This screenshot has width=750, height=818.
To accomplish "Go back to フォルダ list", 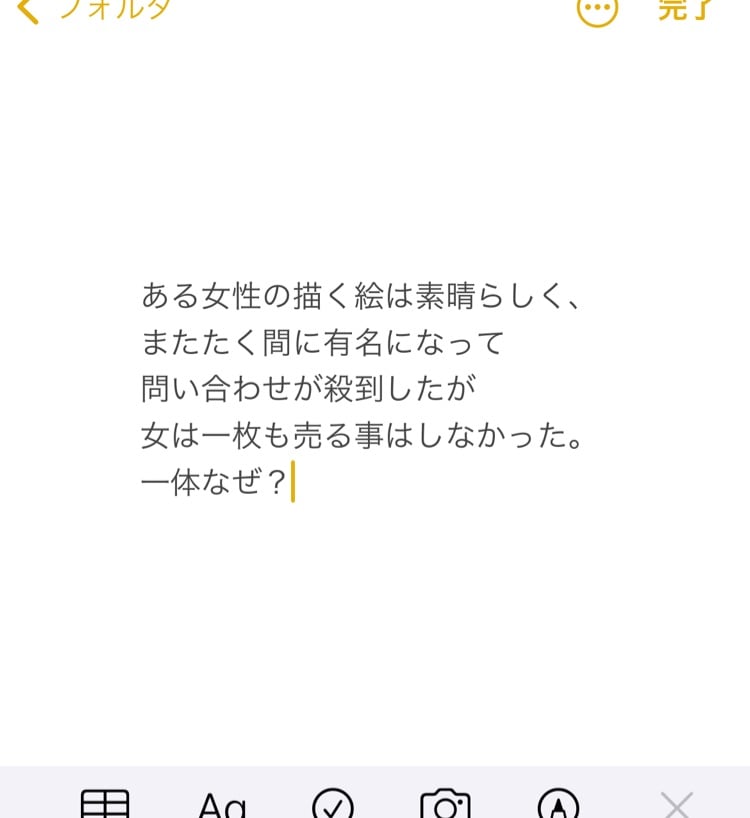I will point(95,9).
